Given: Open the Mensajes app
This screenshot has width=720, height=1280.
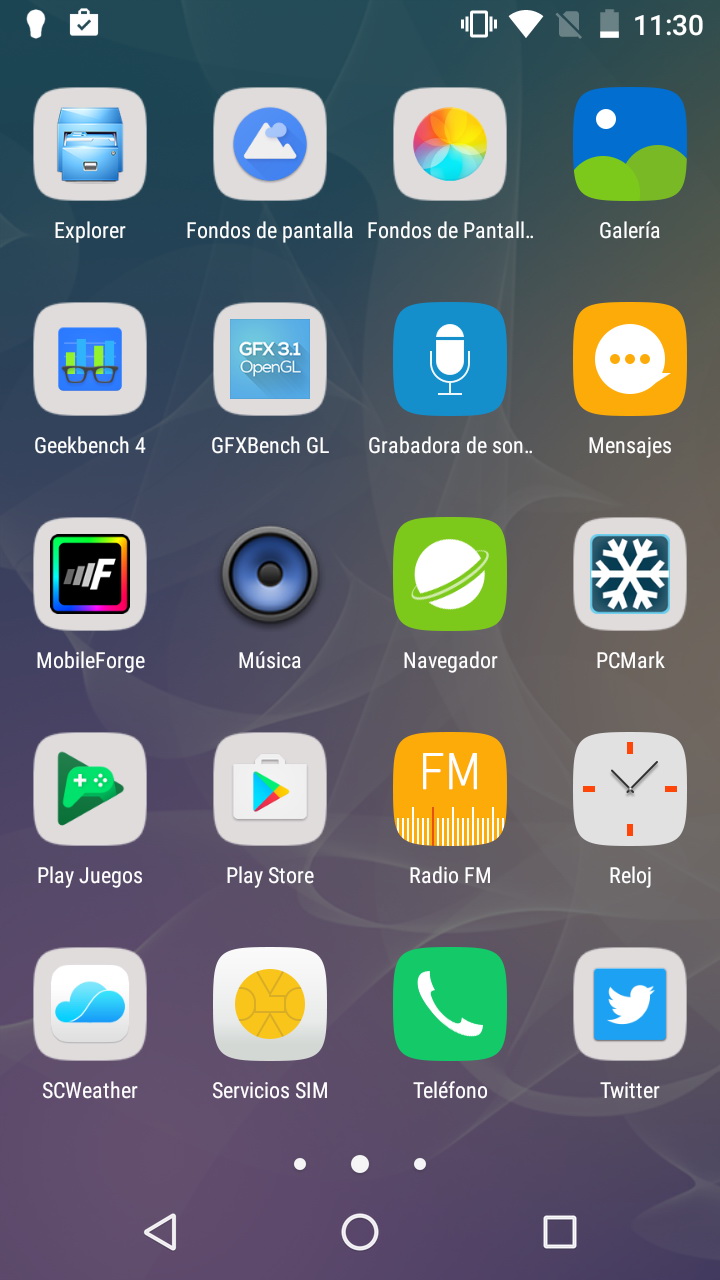Looking at the screenshot, I should point(630,359).
